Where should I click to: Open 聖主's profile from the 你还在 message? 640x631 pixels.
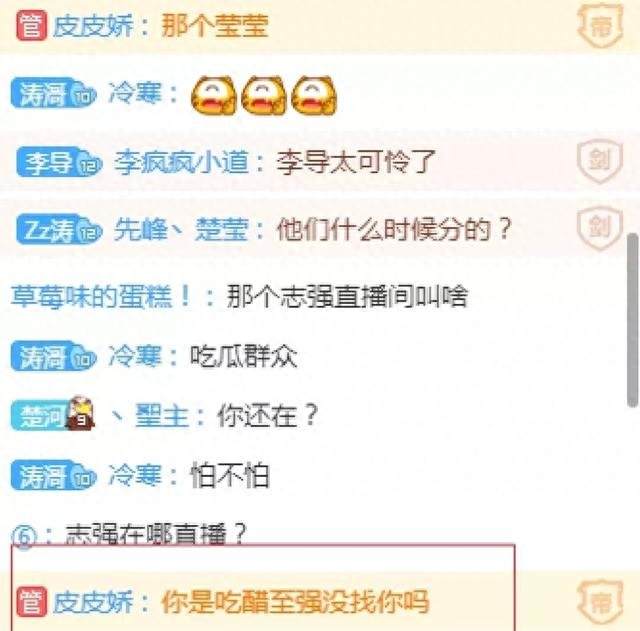(161, 415)
